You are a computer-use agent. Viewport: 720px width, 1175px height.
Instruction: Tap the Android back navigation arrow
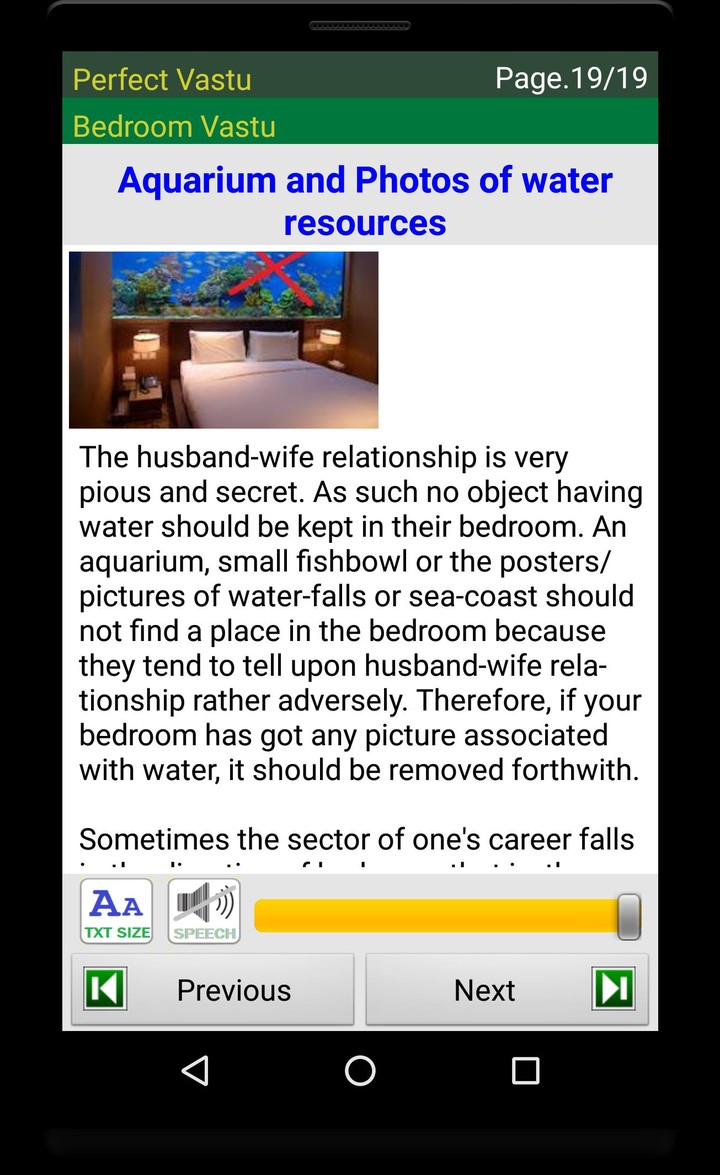pos(194,1070)
